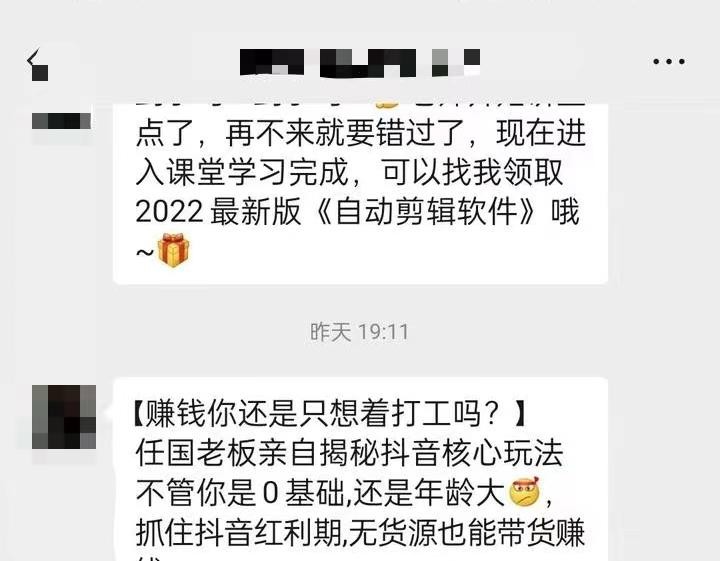This screenshot has width=720, height=561.
Task: Open the three-dot chat menu
Action: pyautogui.click(x=668, y=62)
